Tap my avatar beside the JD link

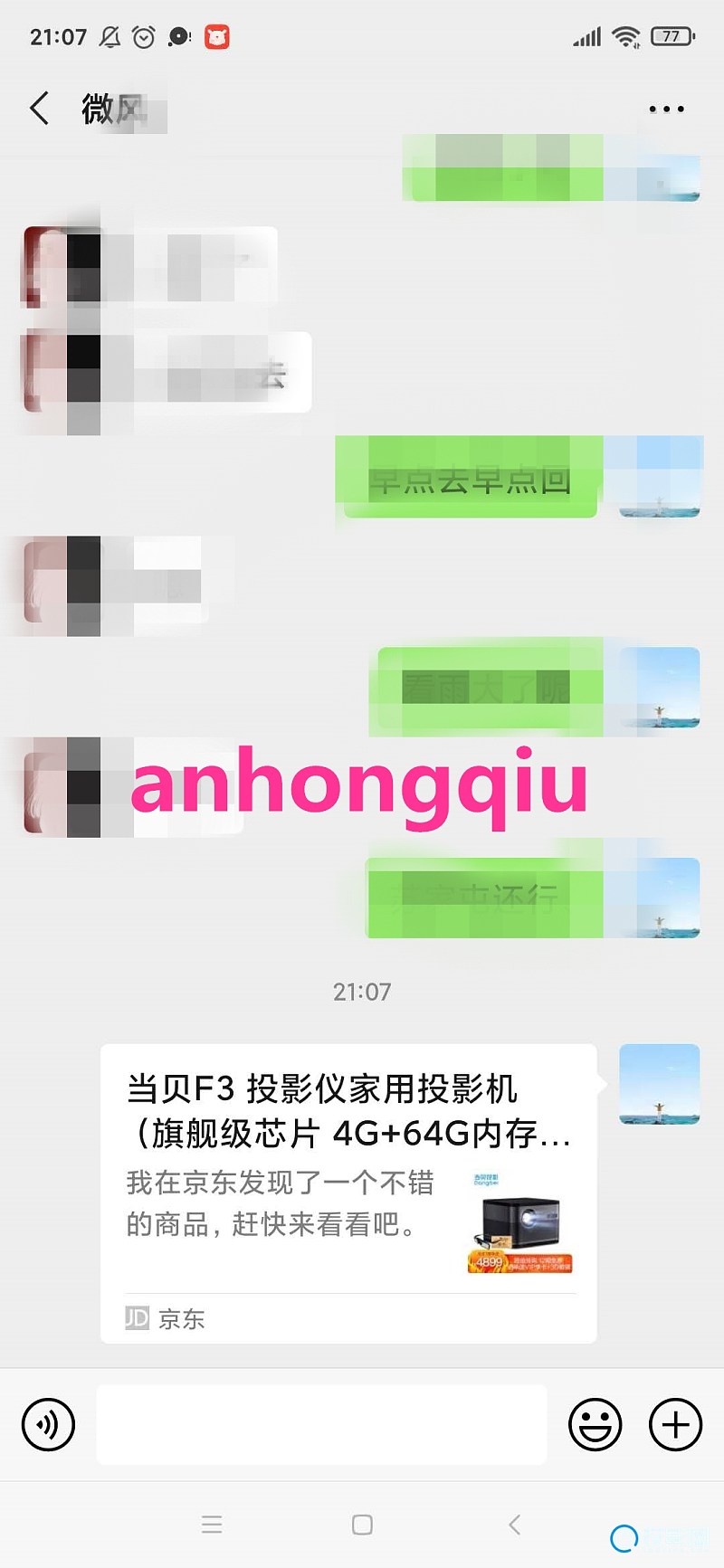coord(659,1084)
